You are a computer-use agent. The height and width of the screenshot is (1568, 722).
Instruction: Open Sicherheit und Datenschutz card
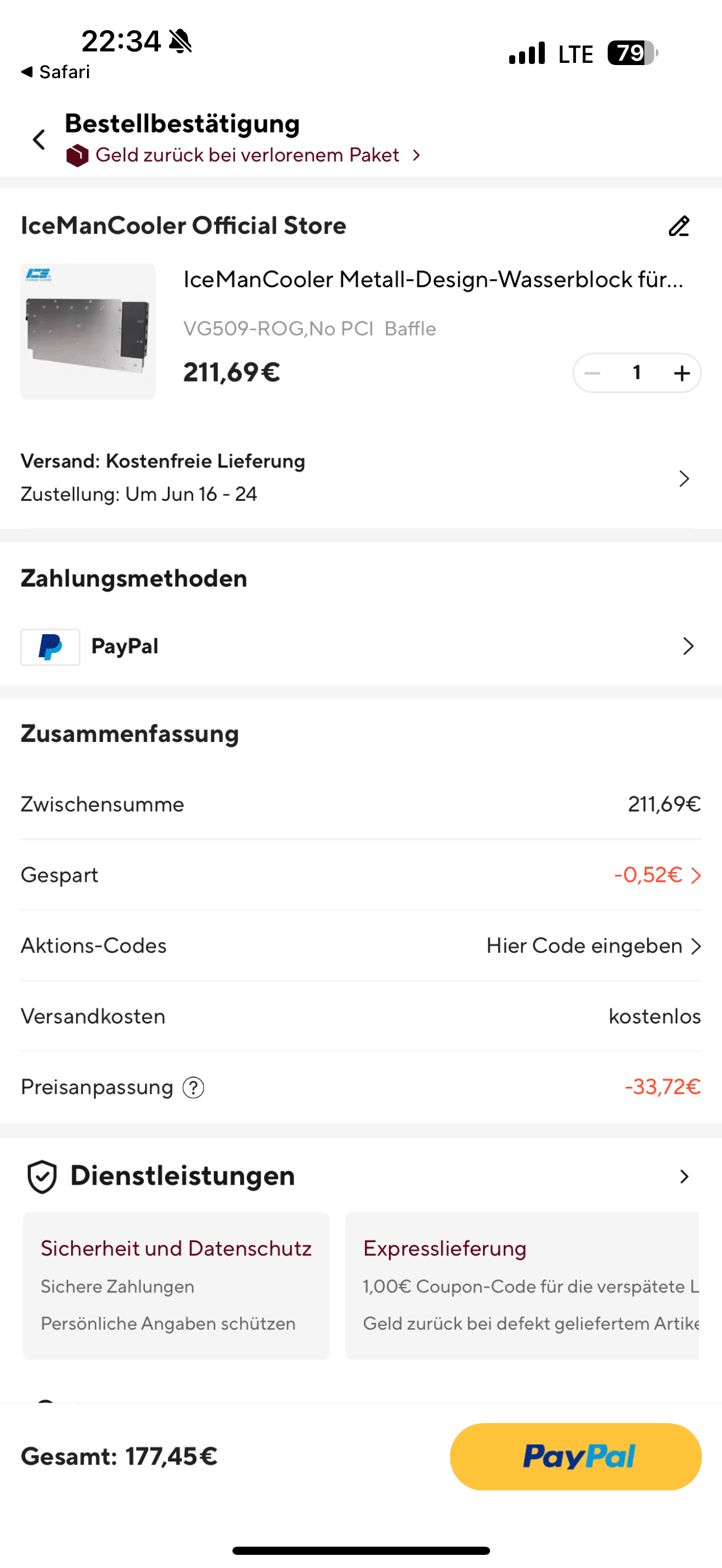176,1285
